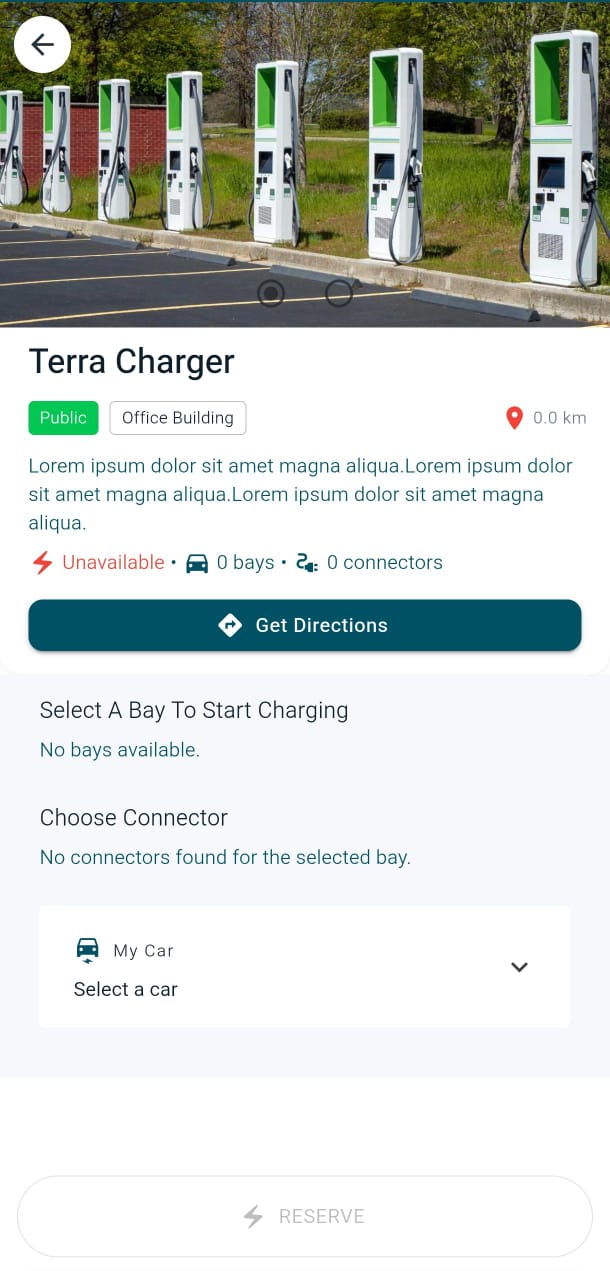
Task: Select the second image page indicator
Action: point(339,292)
